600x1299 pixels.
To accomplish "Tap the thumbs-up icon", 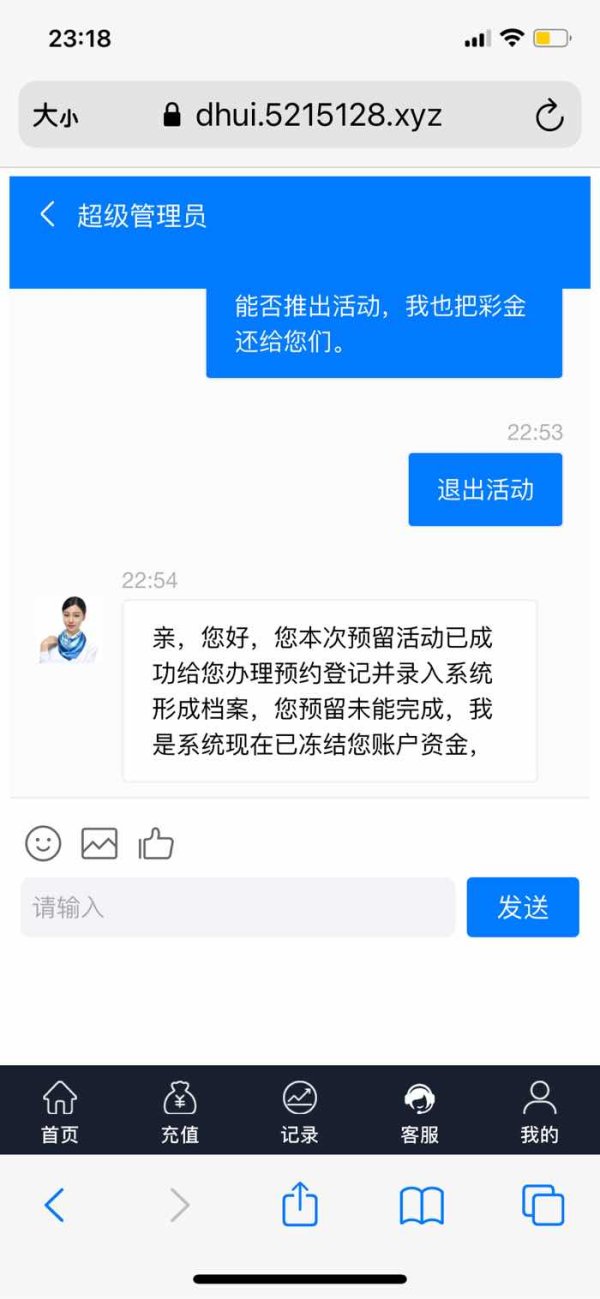I will pos(156,843).
